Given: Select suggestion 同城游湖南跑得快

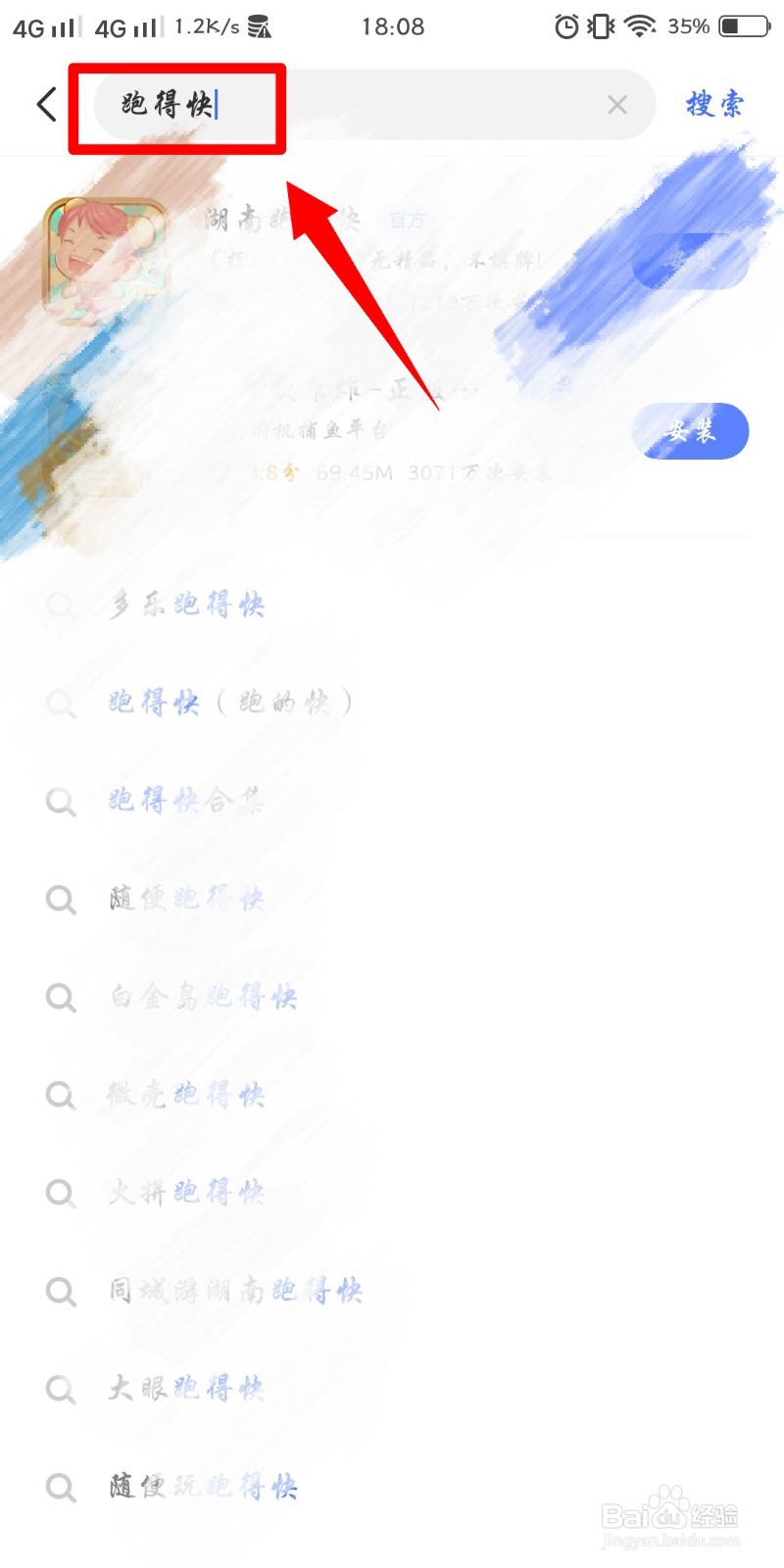Looking at the screenshot, I should click(x=235, y=1292).
